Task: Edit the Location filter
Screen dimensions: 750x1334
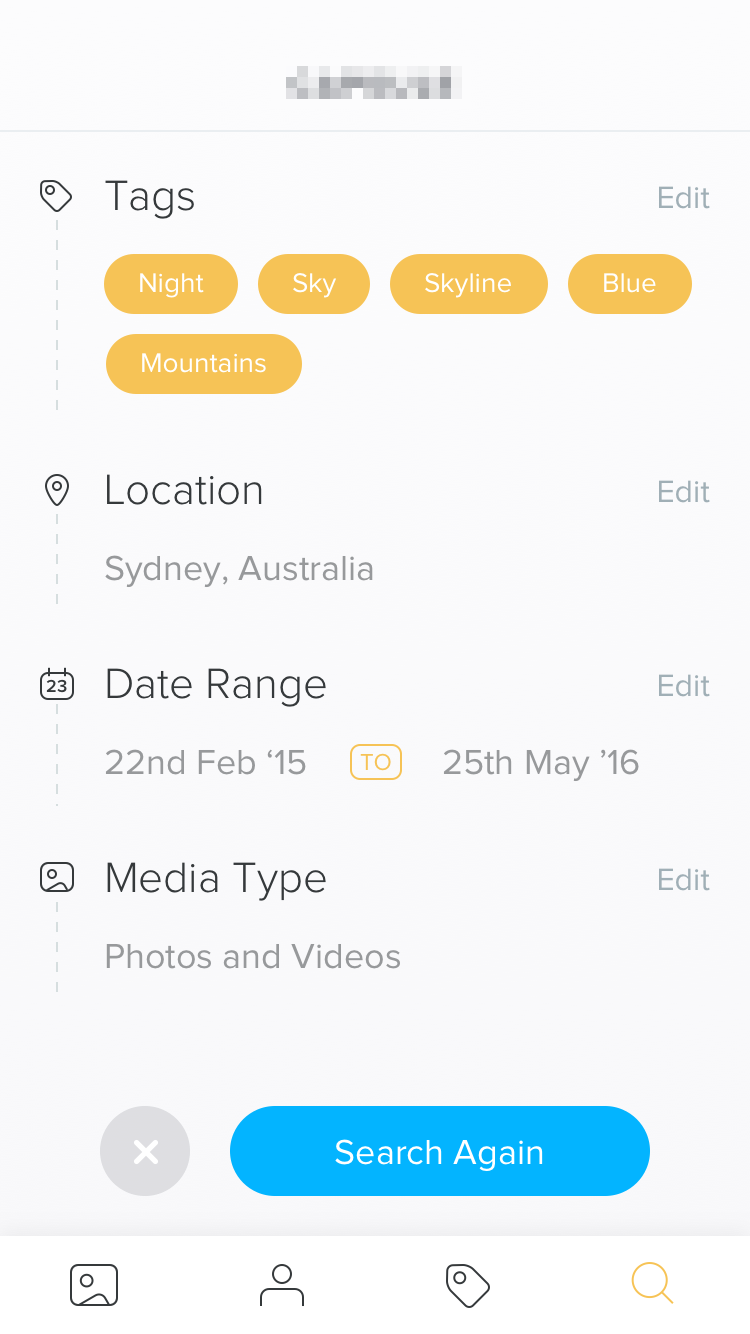Action: pos(683,492)
